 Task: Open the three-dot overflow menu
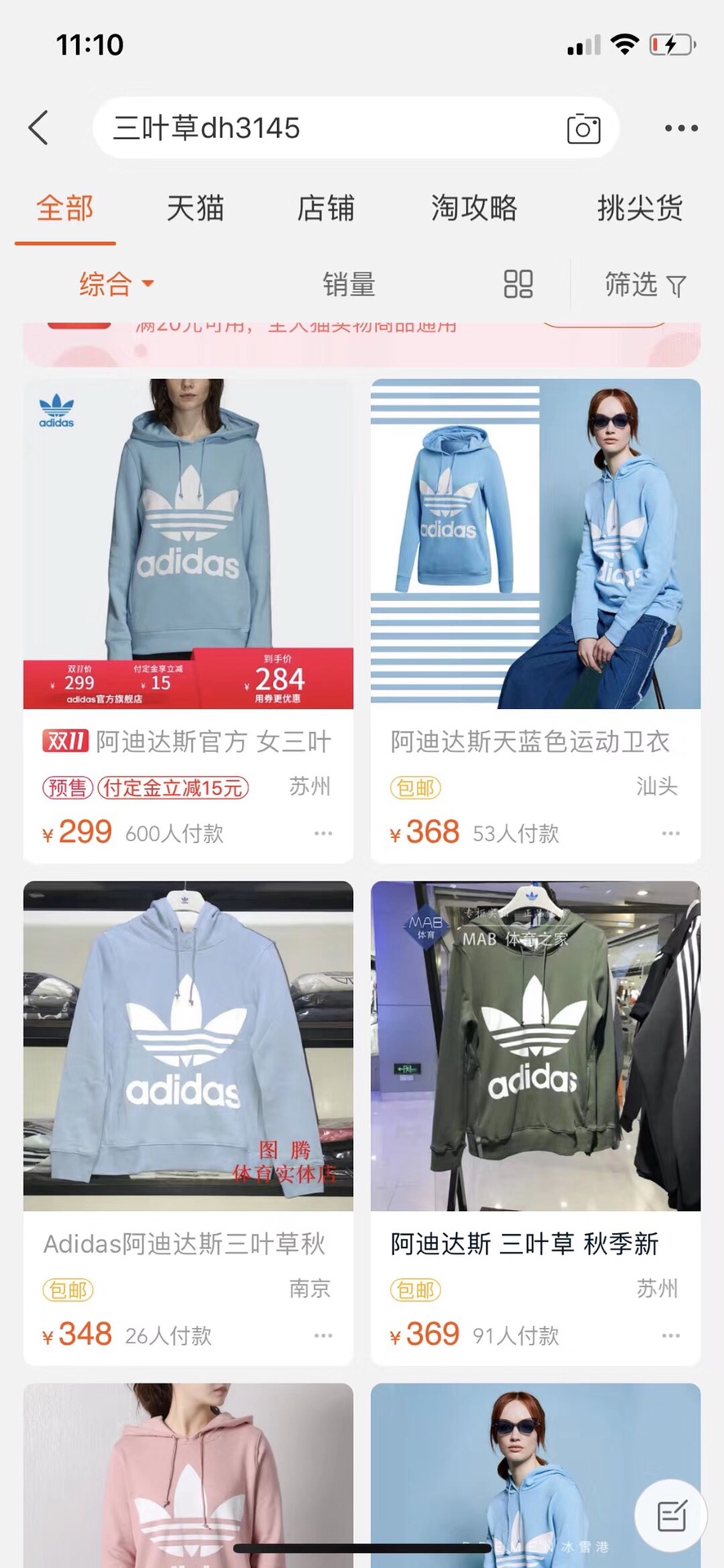pyautogui.click(x=681, y=128)
